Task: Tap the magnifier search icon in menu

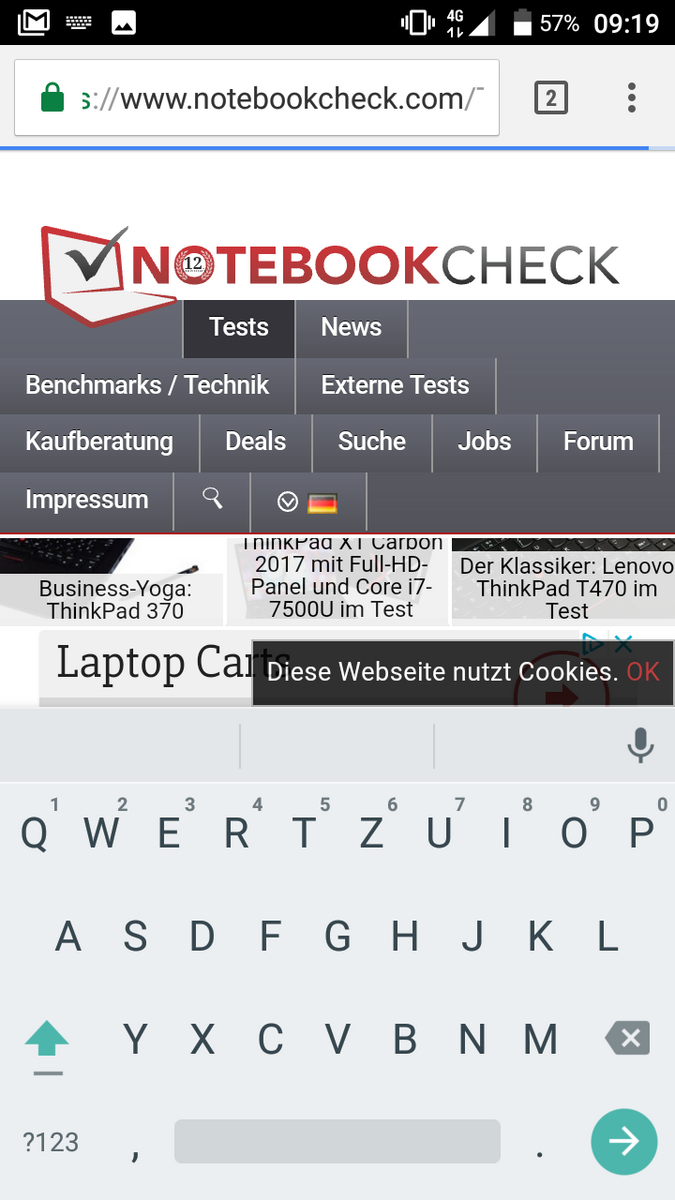Action: click(212, 499)
